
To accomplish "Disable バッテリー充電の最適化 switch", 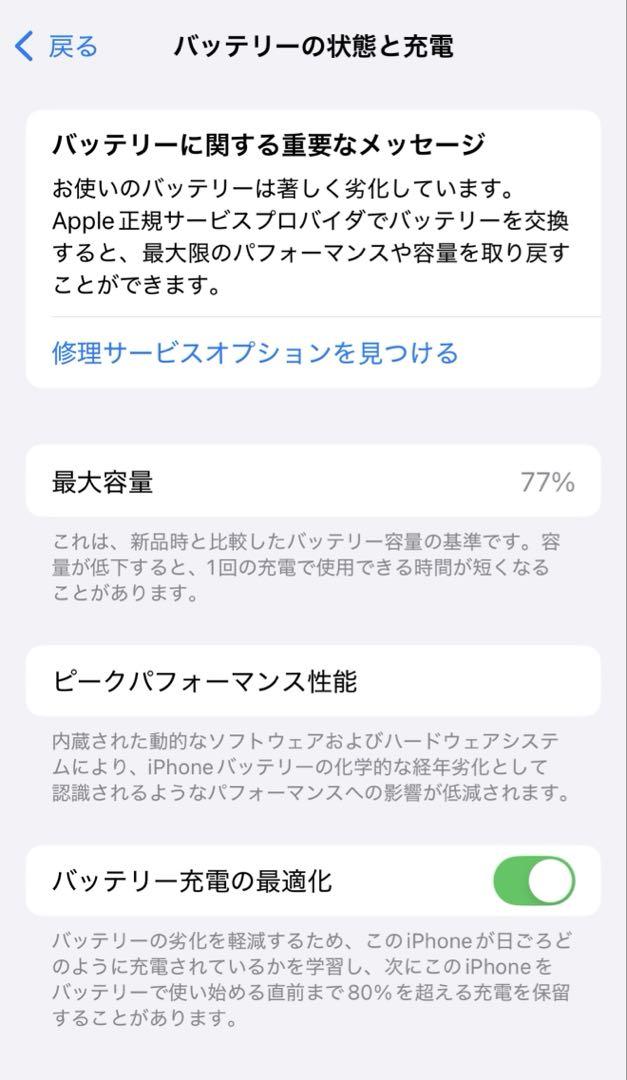I will point(534,881).
